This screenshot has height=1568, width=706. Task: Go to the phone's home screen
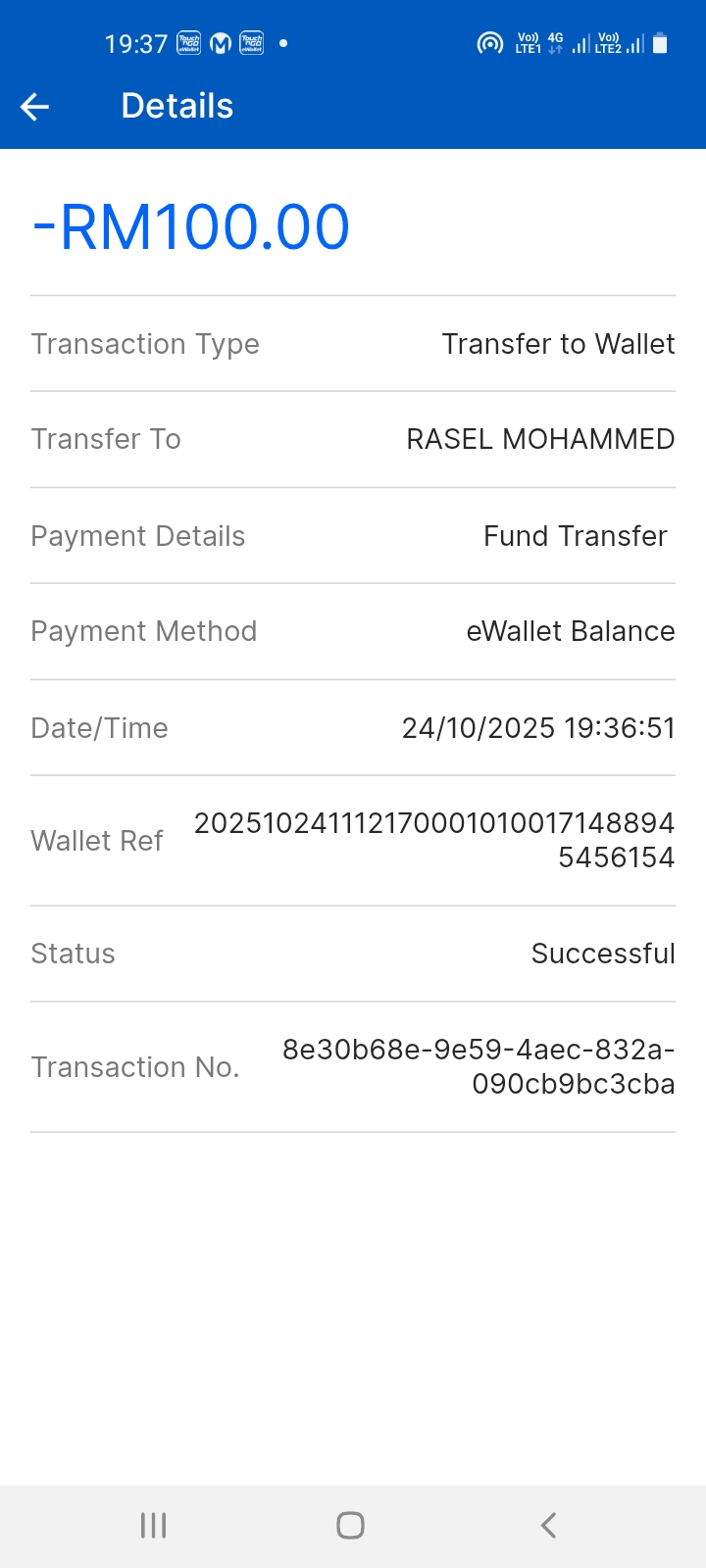350,1525
